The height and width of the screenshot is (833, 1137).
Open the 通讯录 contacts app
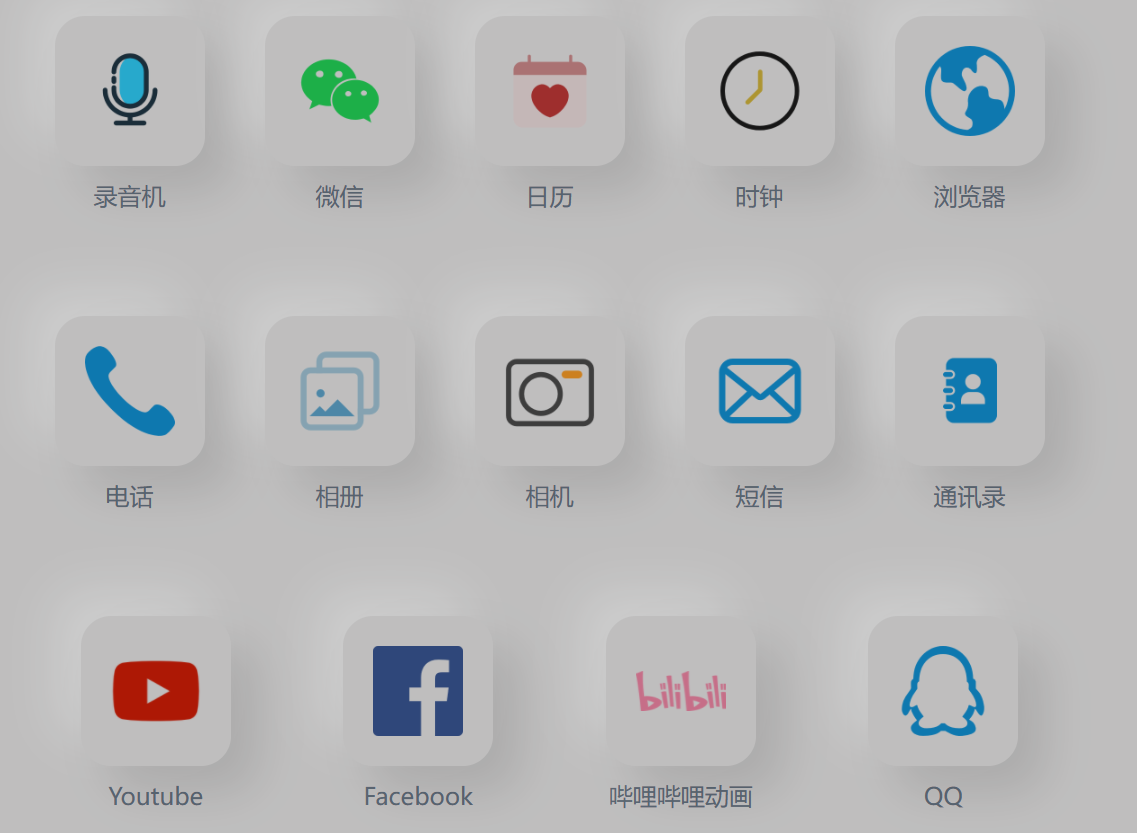(x=970, y=391)
